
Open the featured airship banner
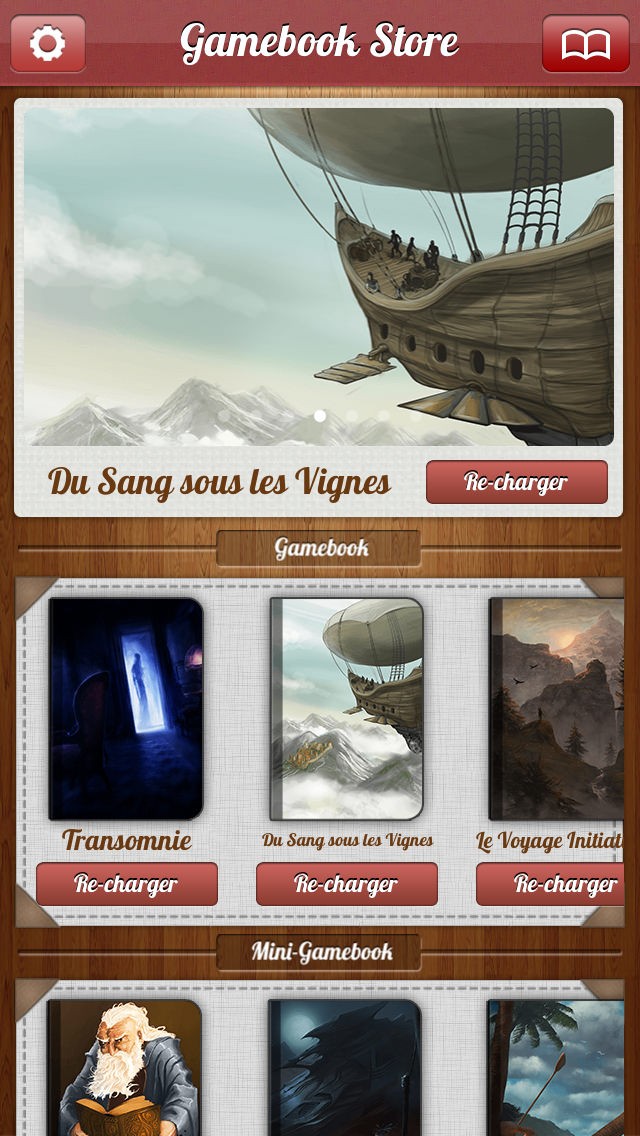(x=319, y=277)
